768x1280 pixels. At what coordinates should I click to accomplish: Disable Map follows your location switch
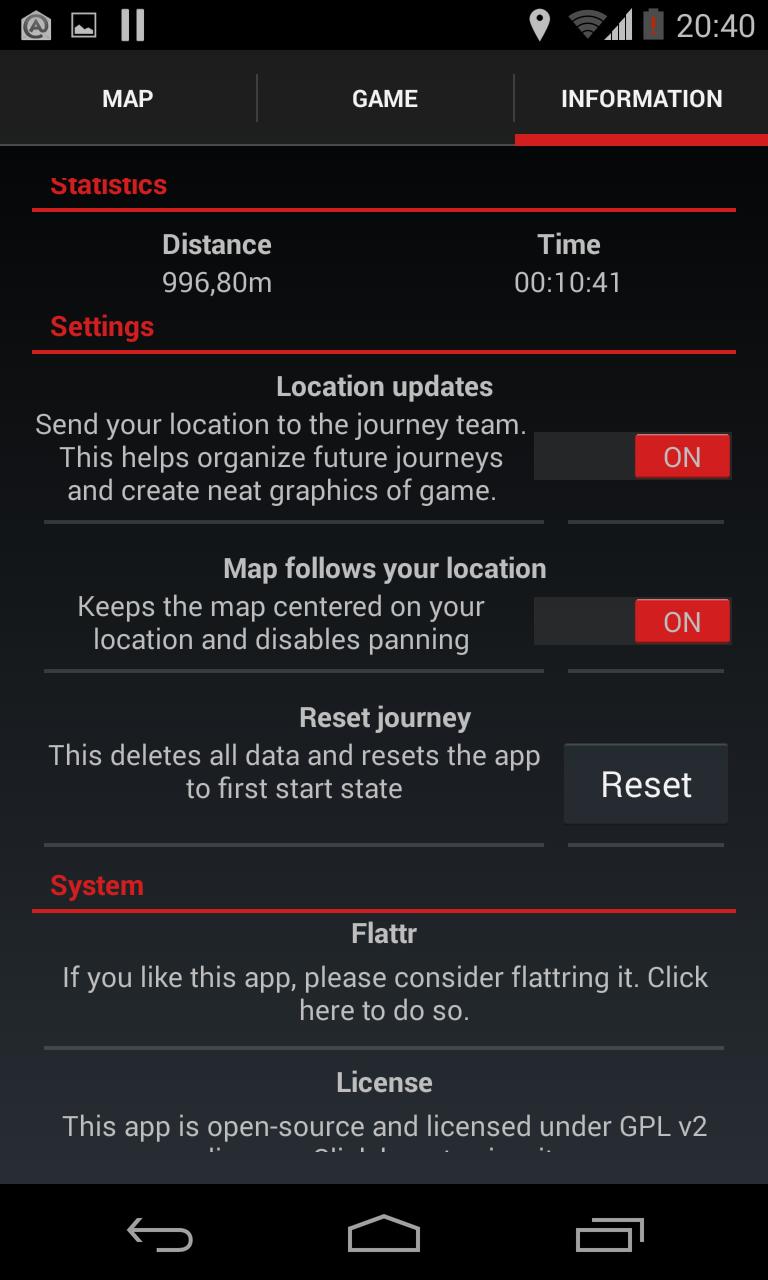632,622
